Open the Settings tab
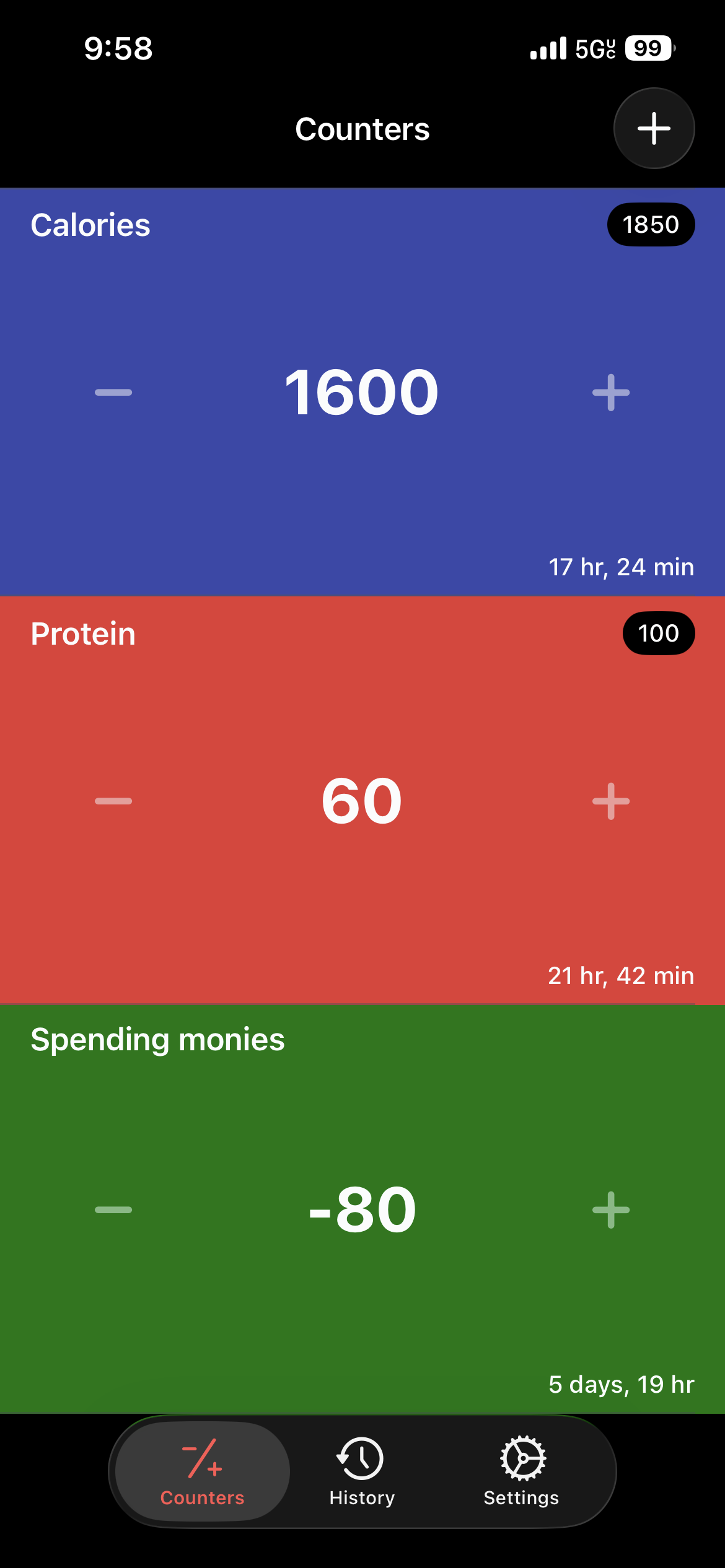The height and width of the screenshot is (1568, 725). pos(521,1471)
